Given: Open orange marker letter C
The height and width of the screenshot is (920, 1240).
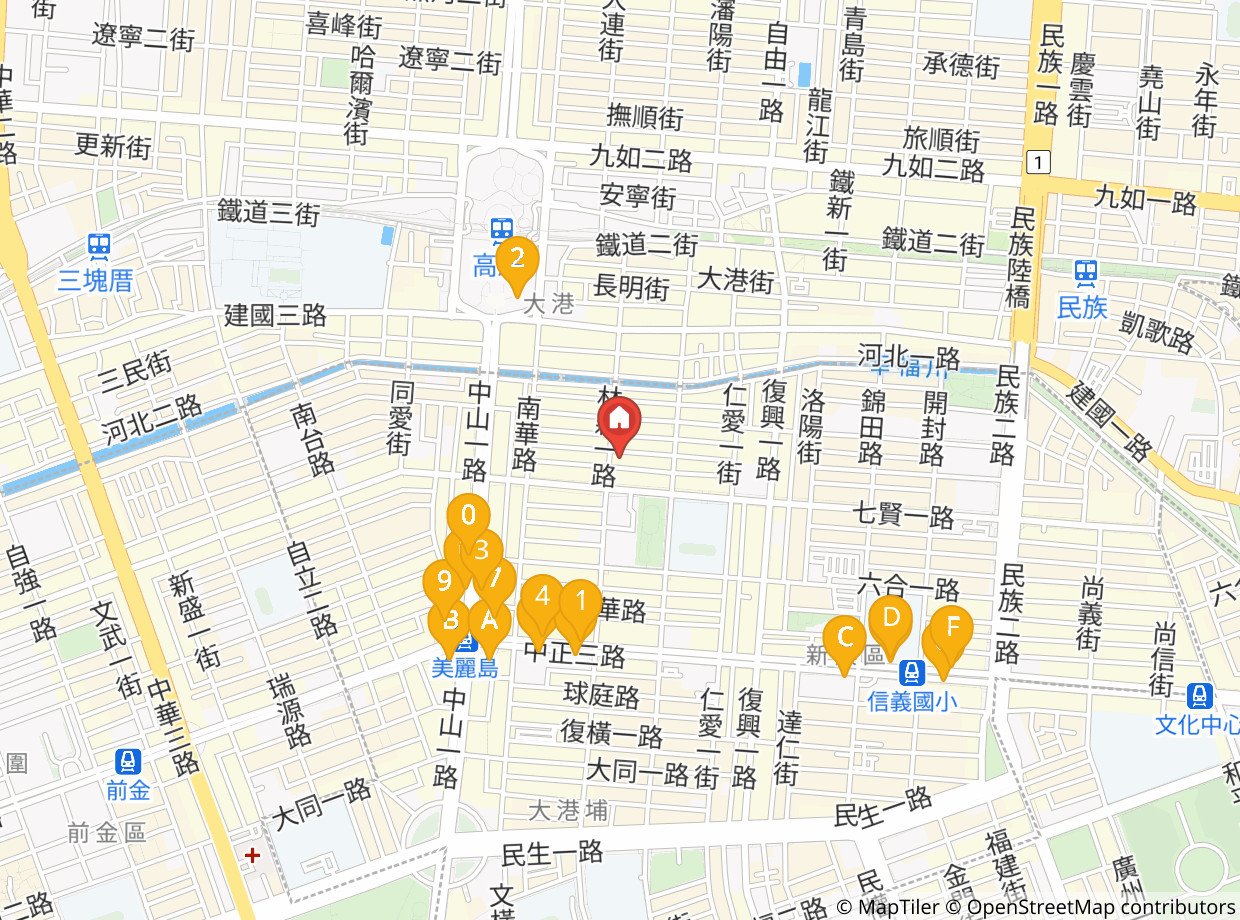Looking at the screenshot, I should click(x=844, y=637).
